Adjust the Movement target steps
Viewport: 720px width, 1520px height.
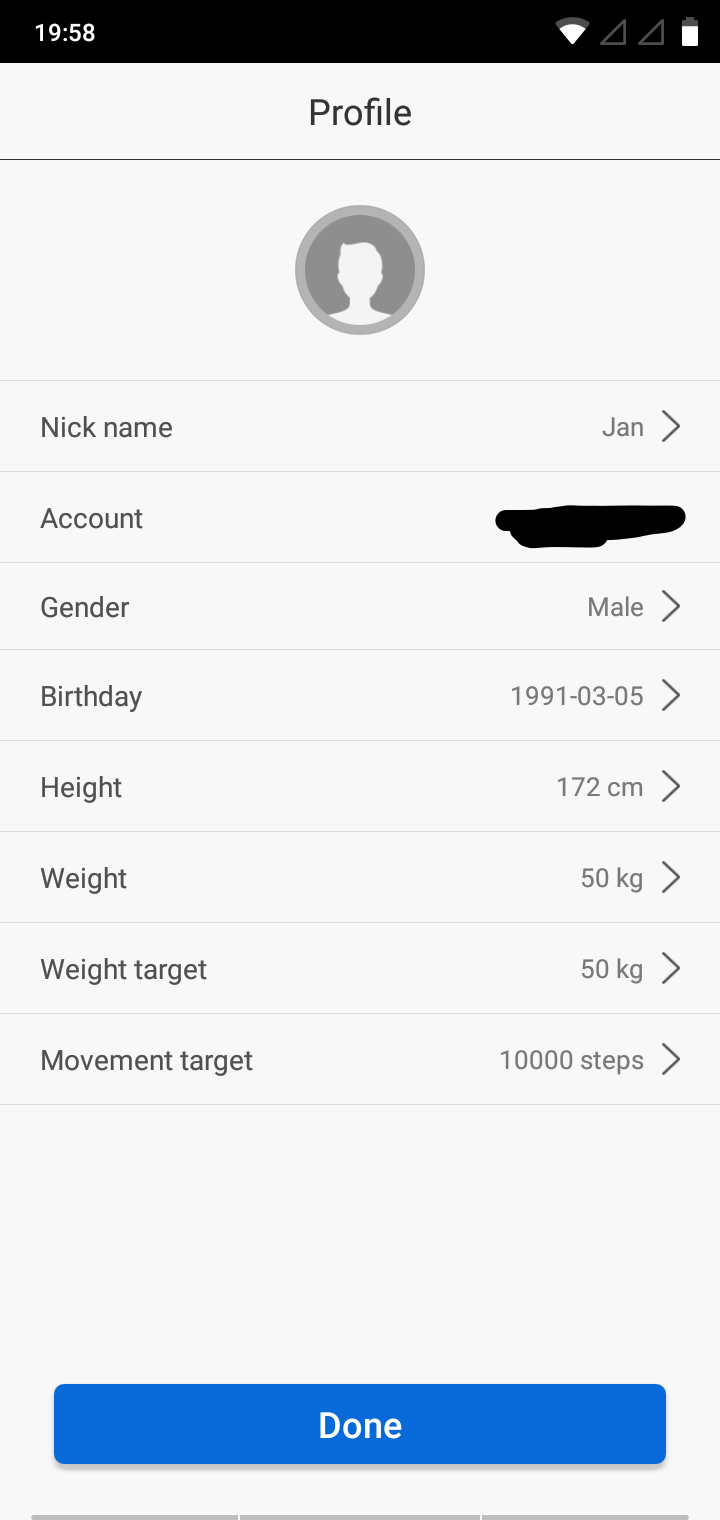tap(360, 1060)
